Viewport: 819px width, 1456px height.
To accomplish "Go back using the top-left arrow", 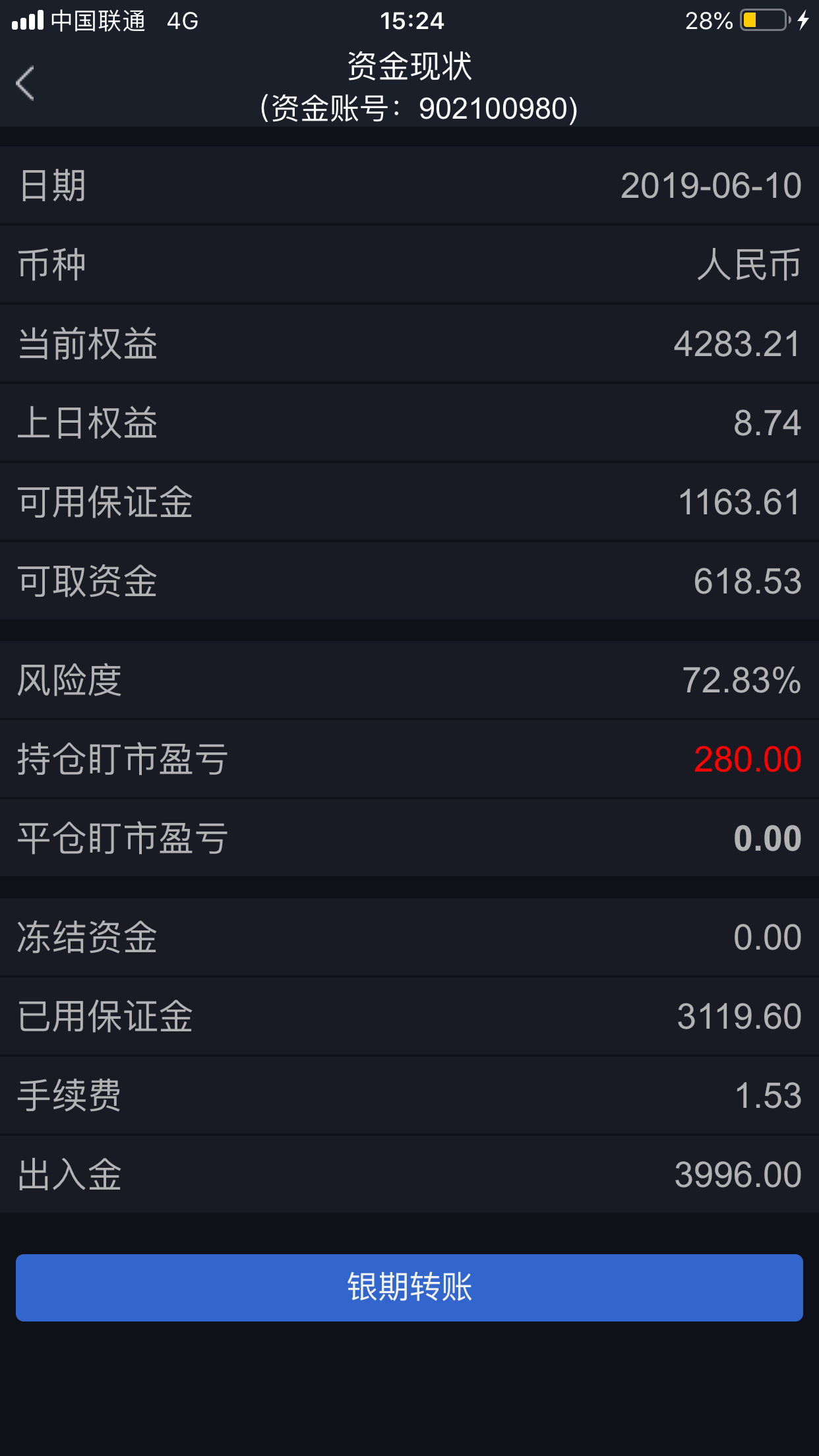I will point(26,84).
